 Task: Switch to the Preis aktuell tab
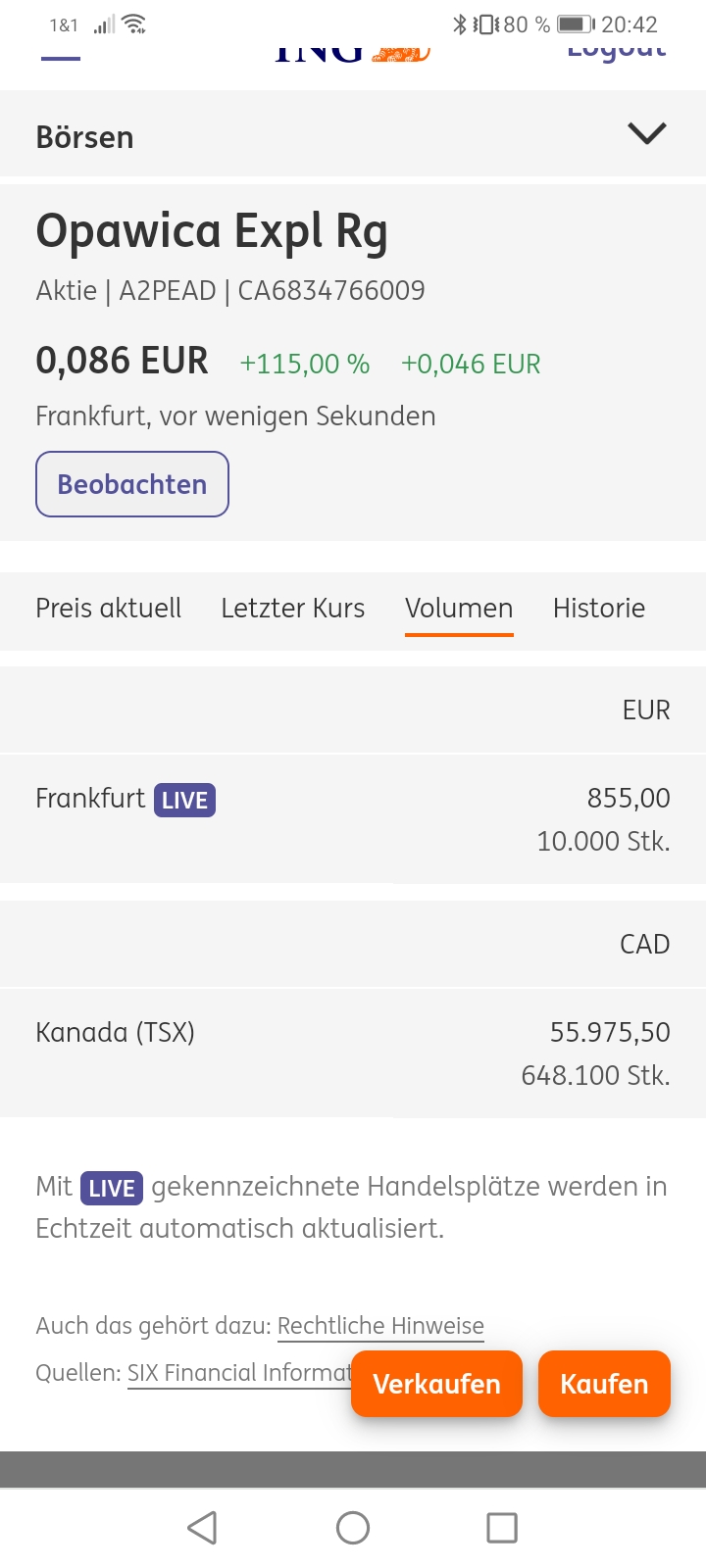pyautogui.click(x=108, y=609)
